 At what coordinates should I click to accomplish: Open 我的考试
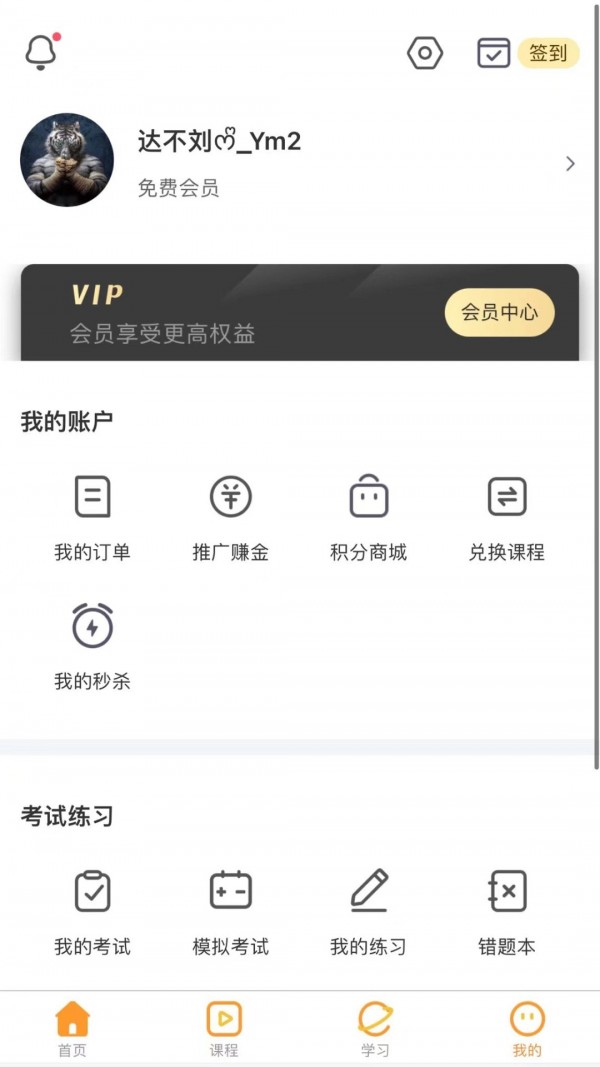click(x=92, y=911)
